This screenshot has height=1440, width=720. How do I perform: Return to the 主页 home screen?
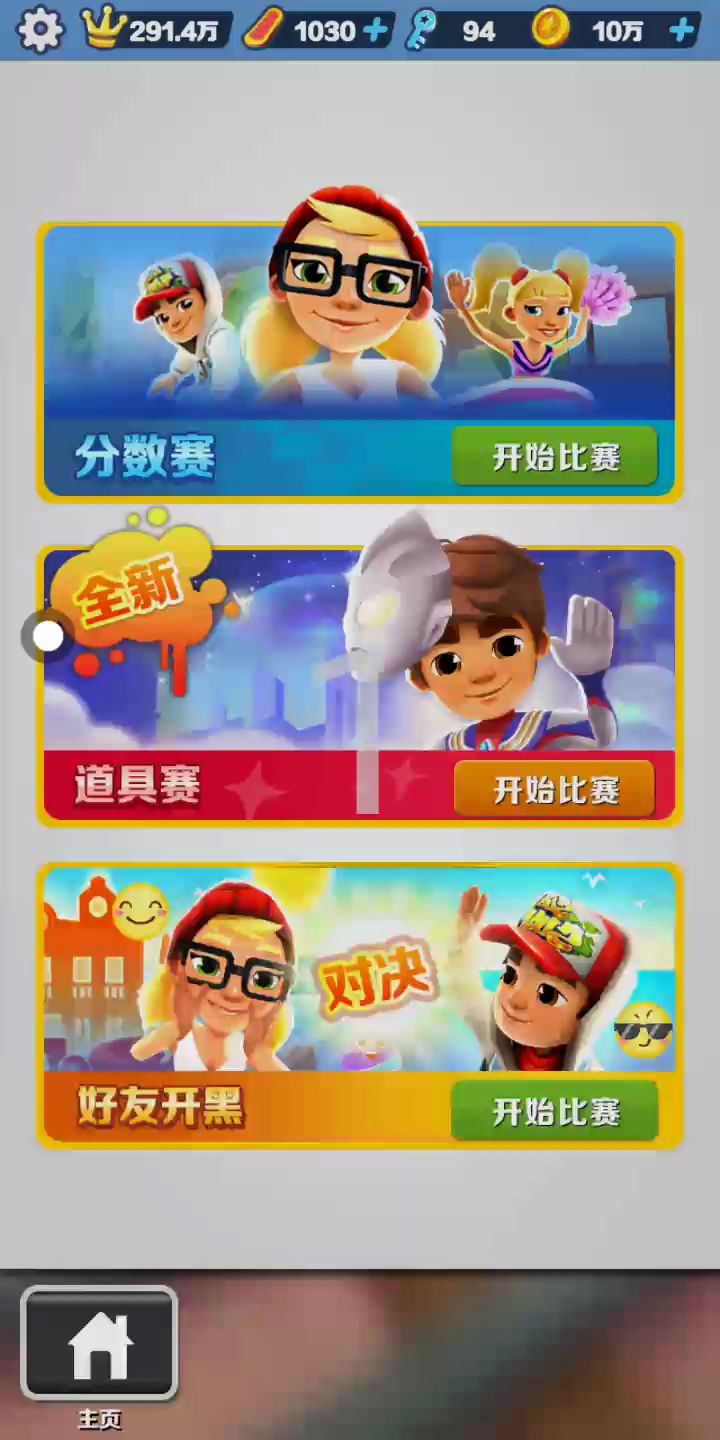[x=99, y=1344]
